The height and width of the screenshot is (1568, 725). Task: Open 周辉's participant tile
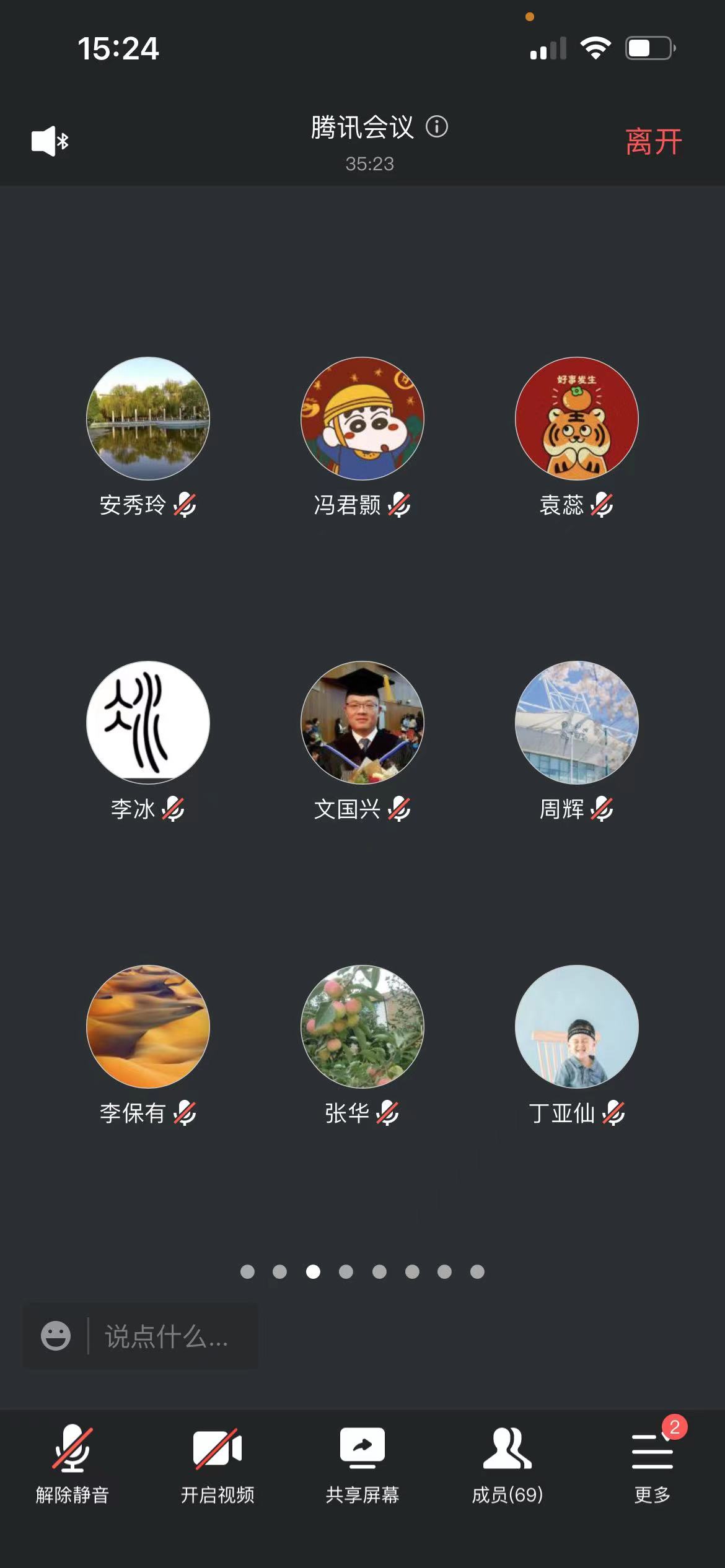(x=577, y=723)
